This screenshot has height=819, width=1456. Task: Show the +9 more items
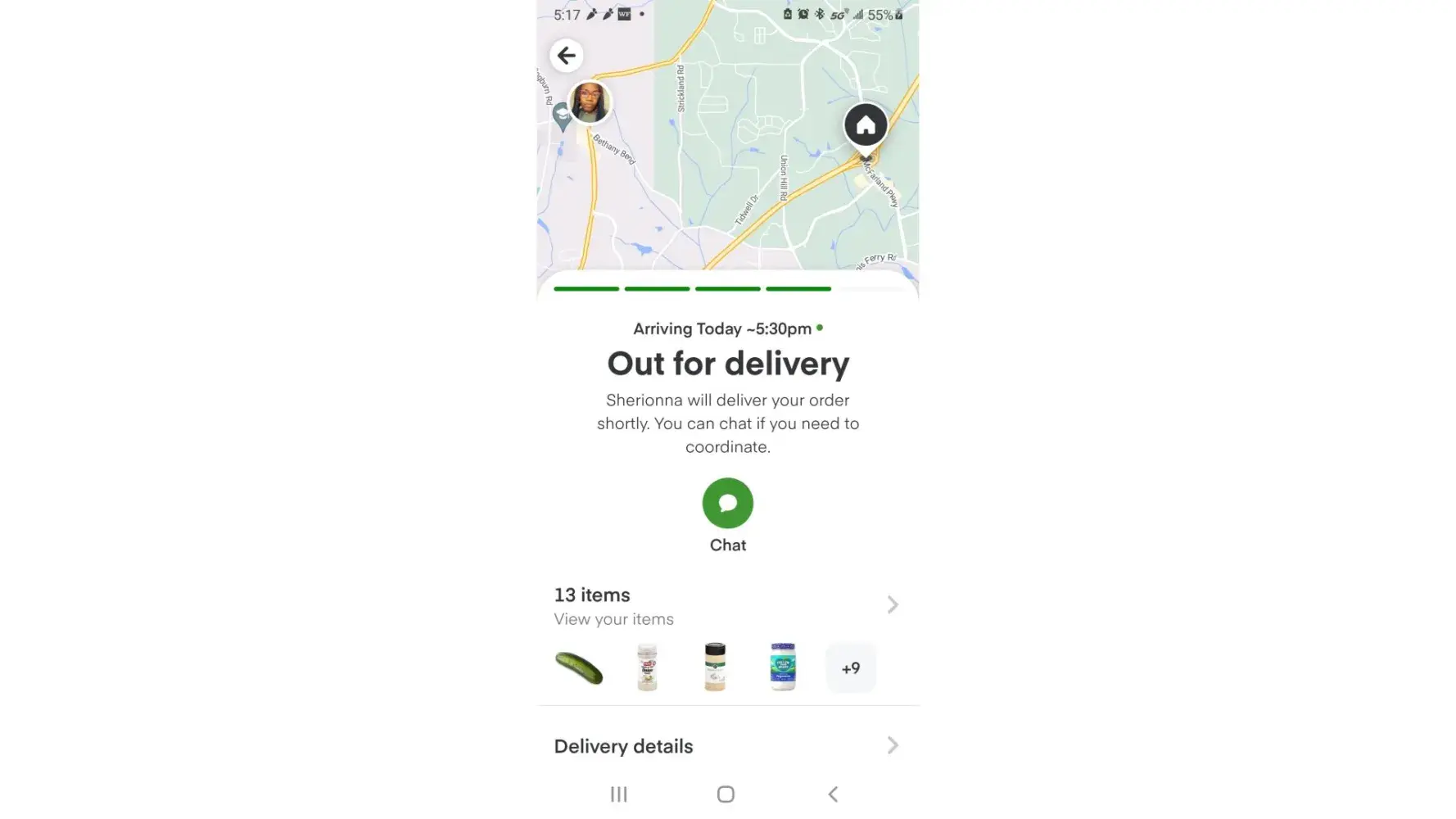[850, 668]
